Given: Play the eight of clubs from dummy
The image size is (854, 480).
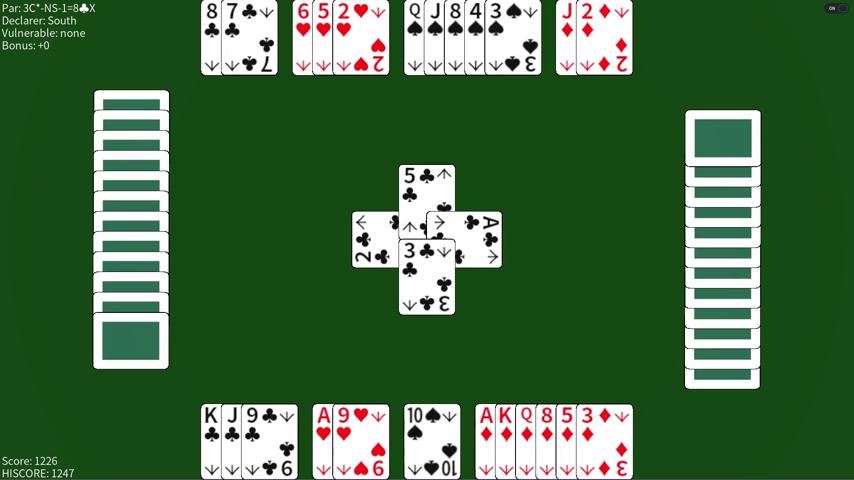Looking at the screenshot, I should pos(211,38).
